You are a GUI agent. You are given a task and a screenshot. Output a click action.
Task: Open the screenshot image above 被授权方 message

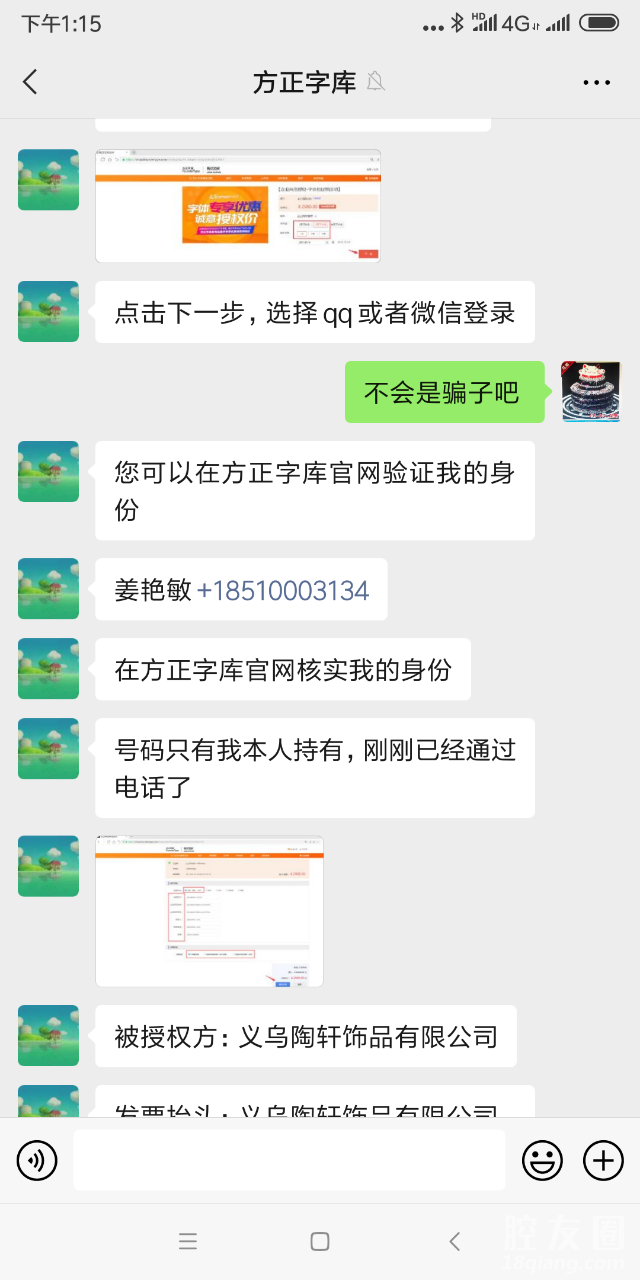pyautogui.click(x=209, y=911)
